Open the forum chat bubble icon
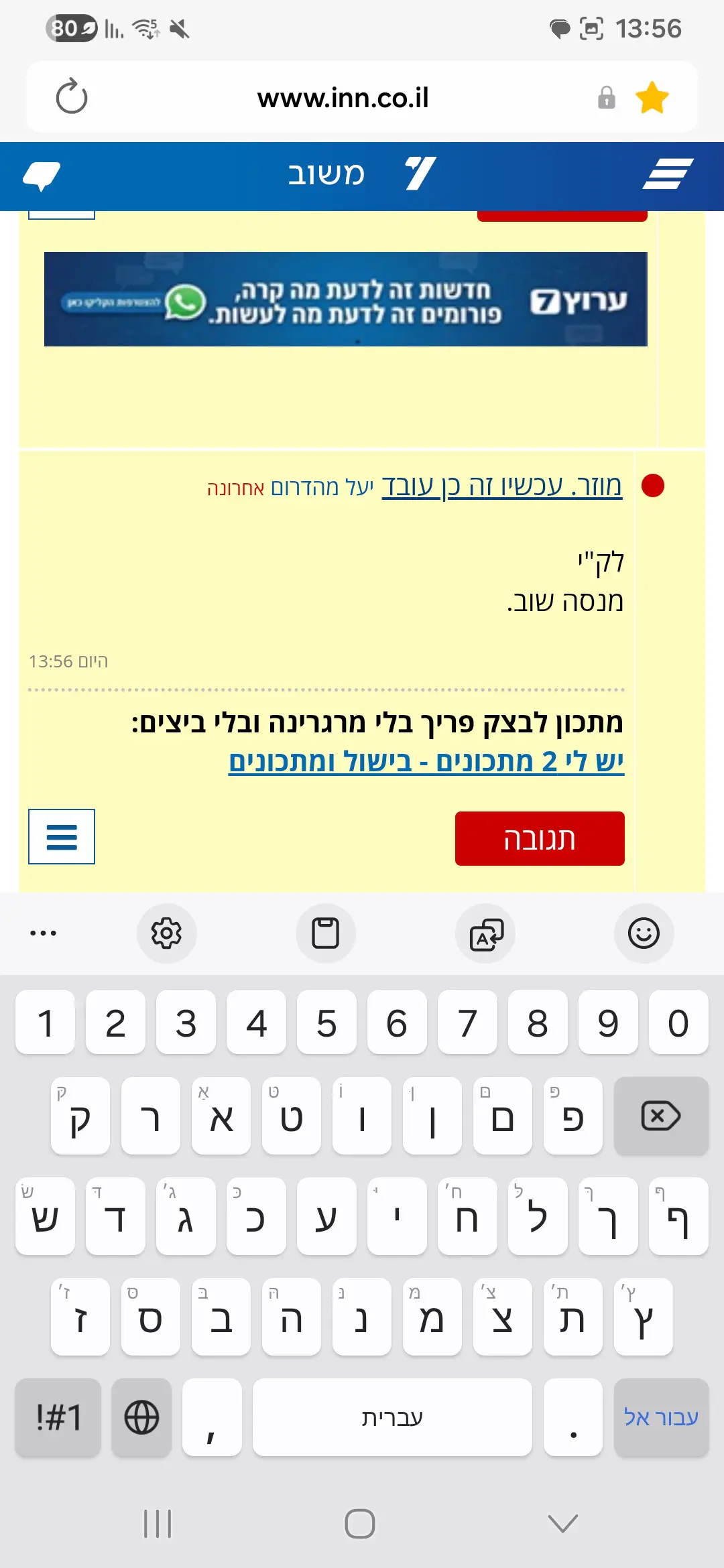The image size is (724, 1568). [42, 176]
